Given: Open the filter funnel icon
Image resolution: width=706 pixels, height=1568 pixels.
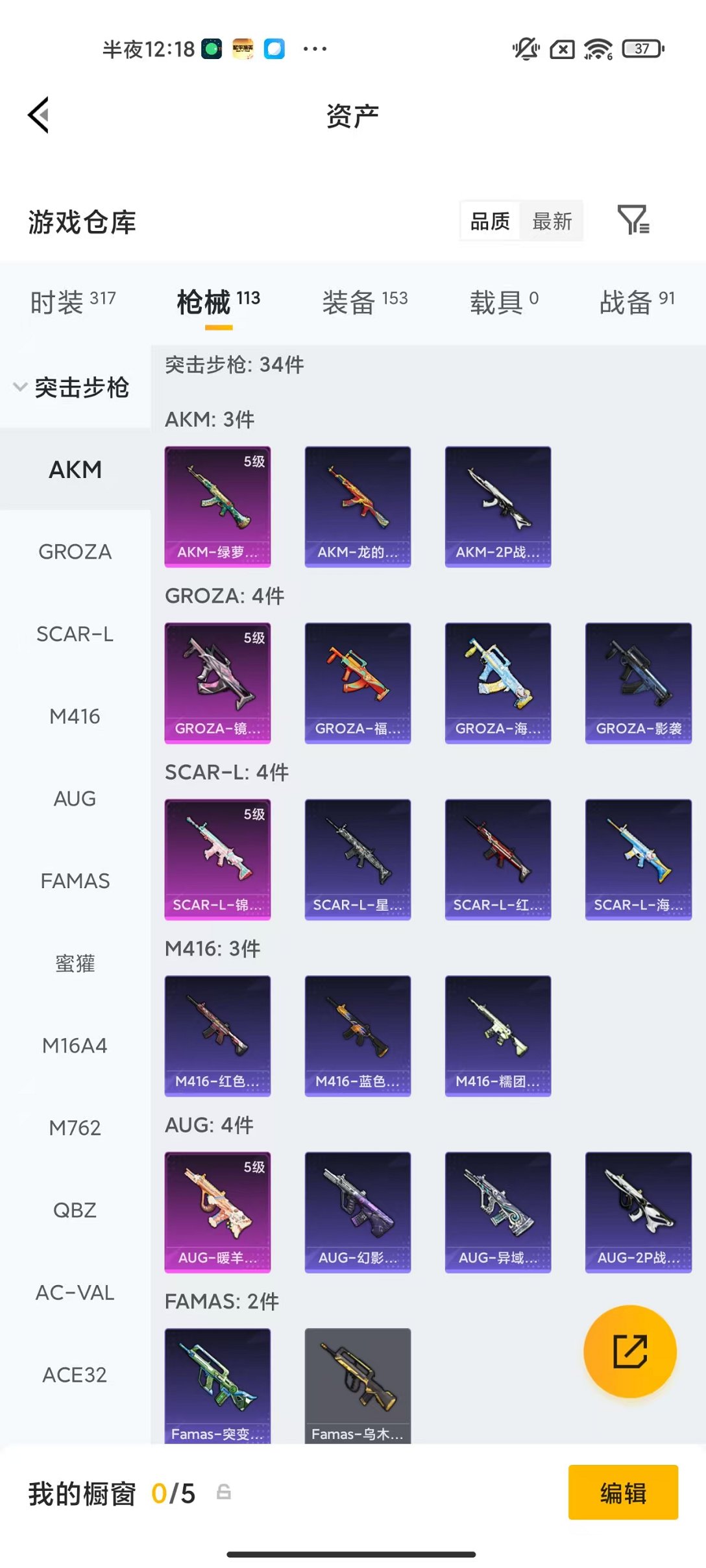Looking at the screenshot, I should point(633,220).
